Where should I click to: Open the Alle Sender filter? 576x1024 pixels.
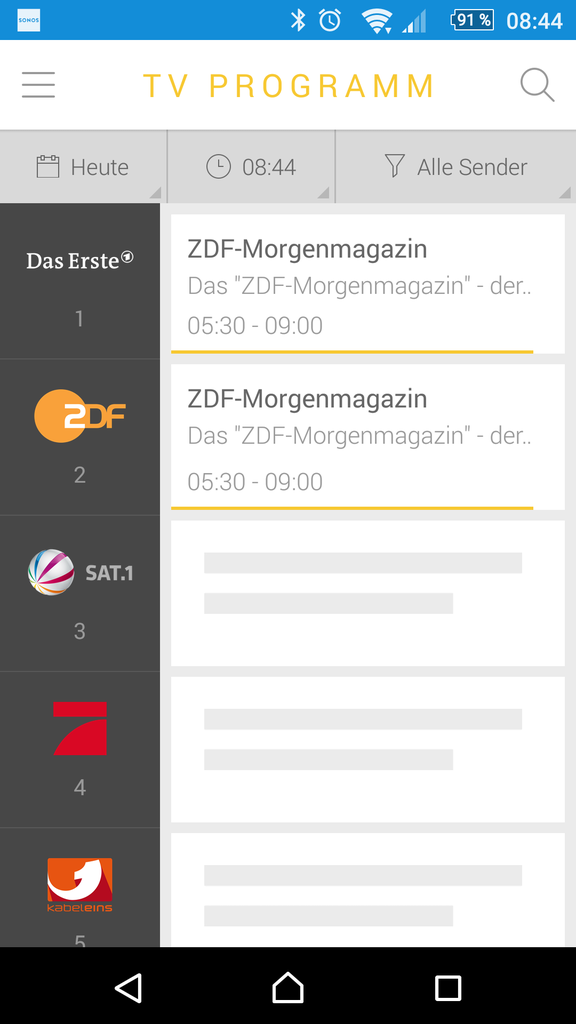pos(456,167)
